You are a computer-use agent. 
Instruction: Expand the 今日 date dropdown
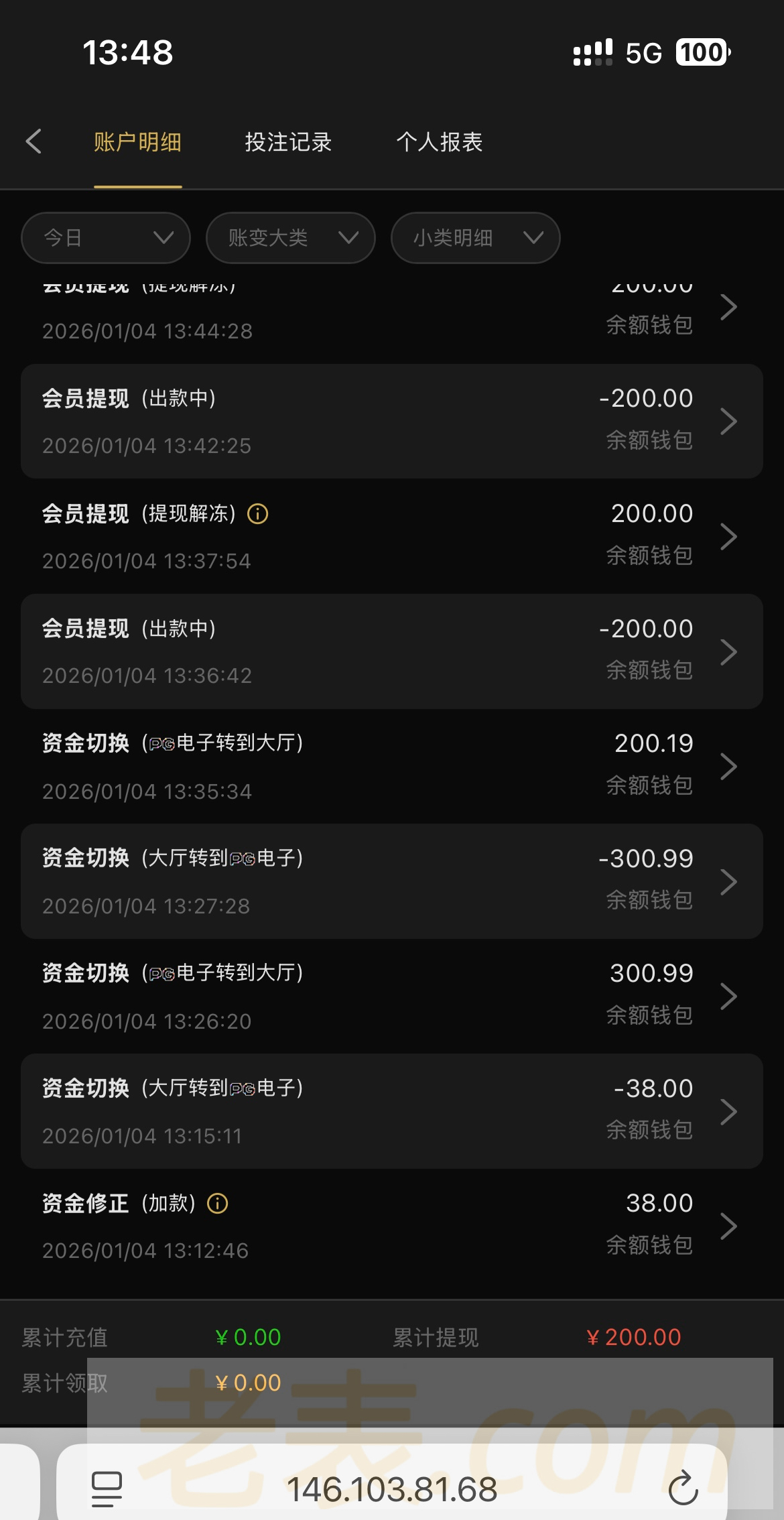(x=106, y=238)
